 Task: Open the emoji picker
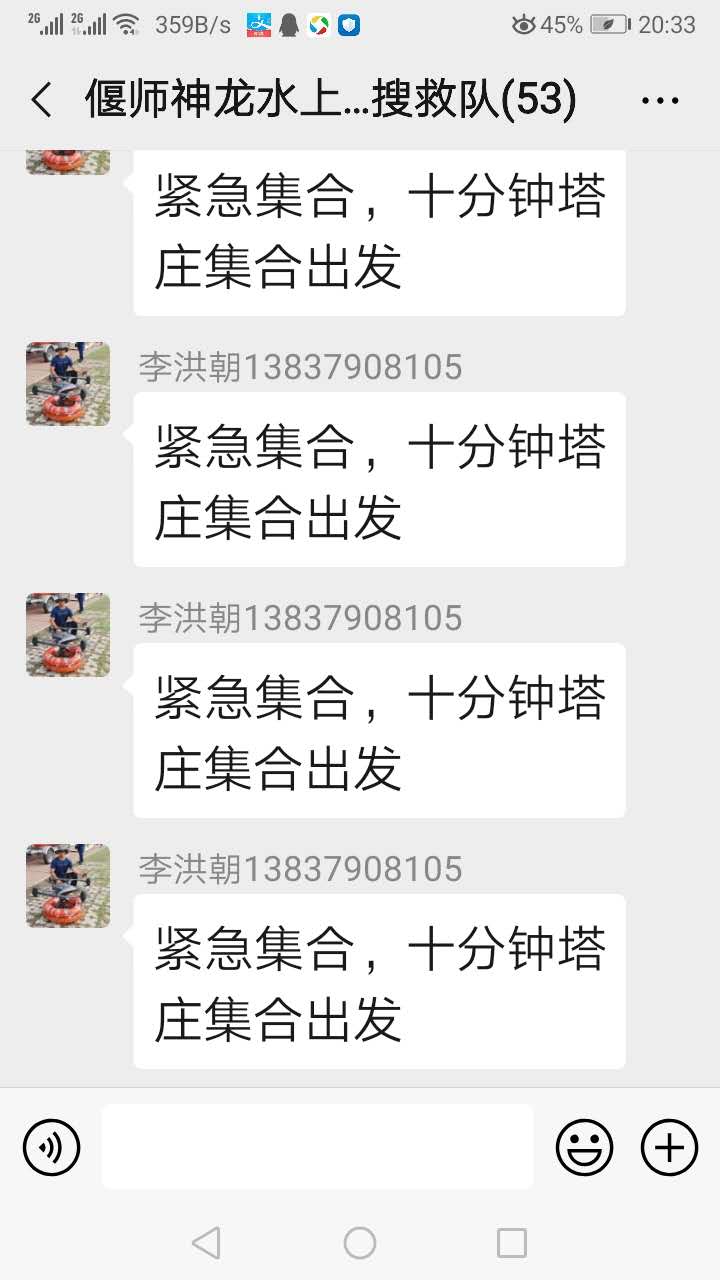click(584, 1147)
